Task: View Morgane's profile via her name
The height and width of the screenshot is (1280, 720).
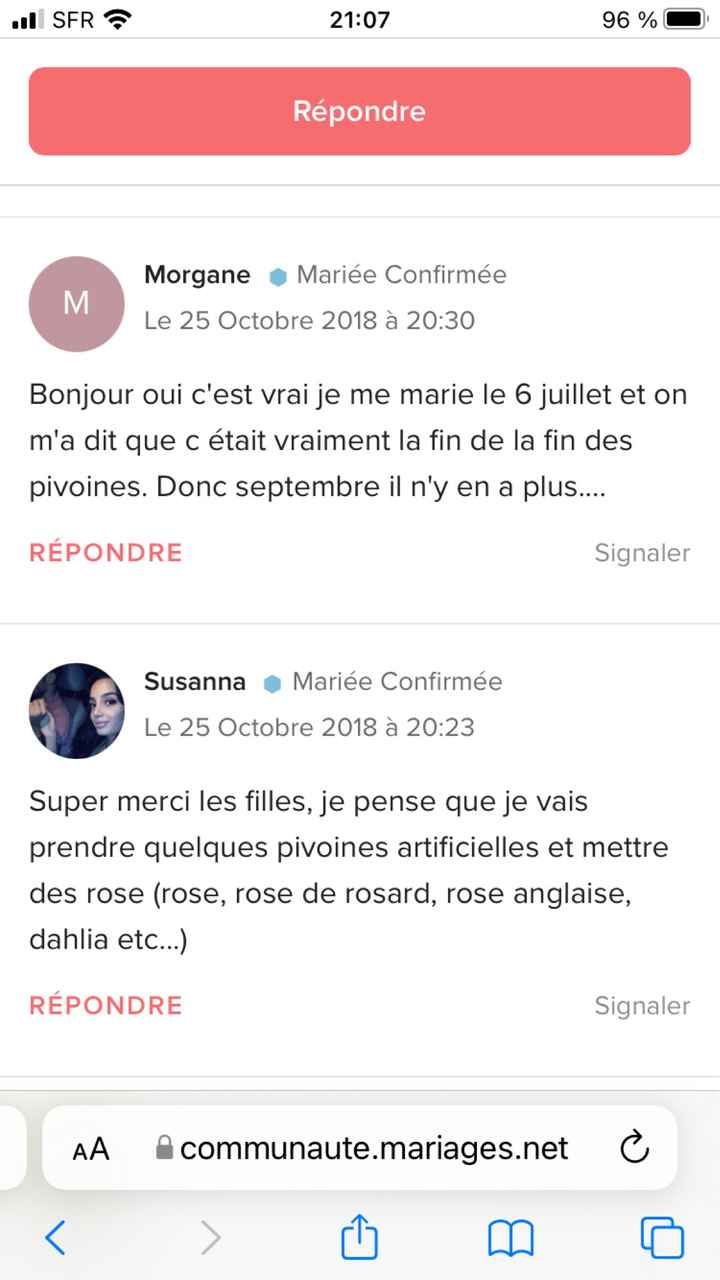Action: (197, 275)
